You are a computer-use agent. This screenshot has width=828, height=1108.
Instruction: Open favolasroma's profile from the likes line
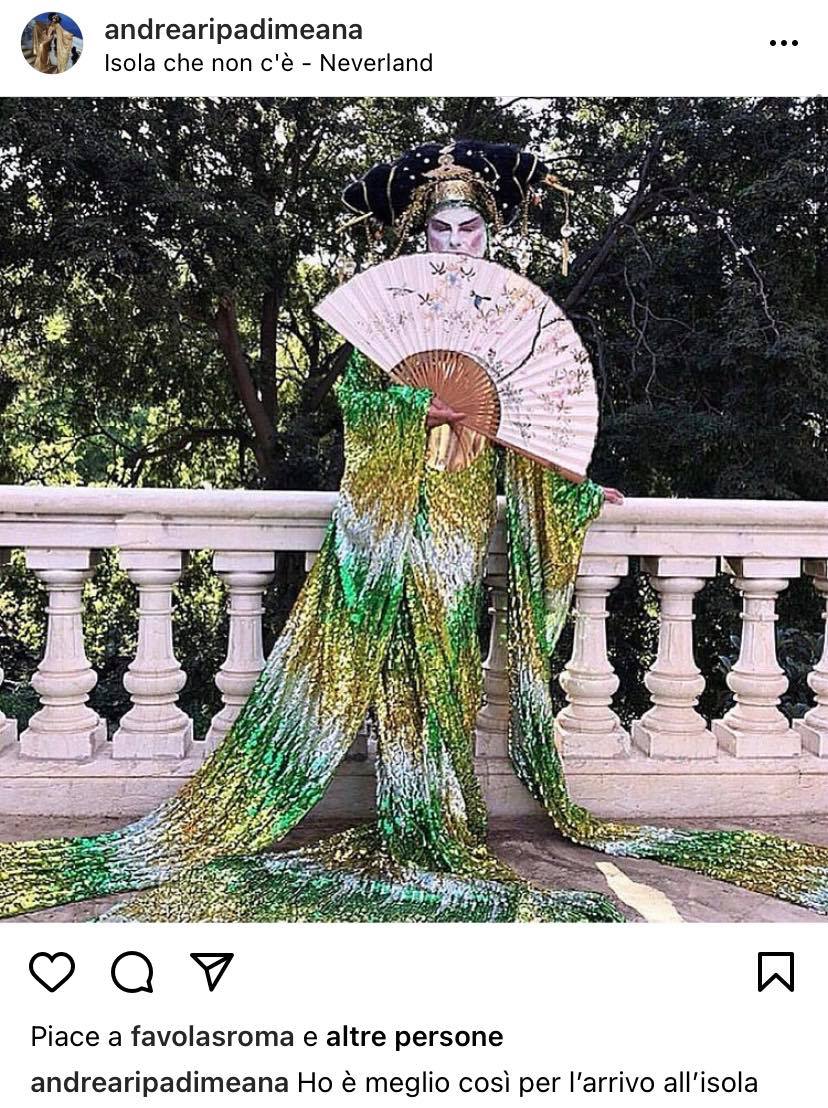click(212, 1036)
